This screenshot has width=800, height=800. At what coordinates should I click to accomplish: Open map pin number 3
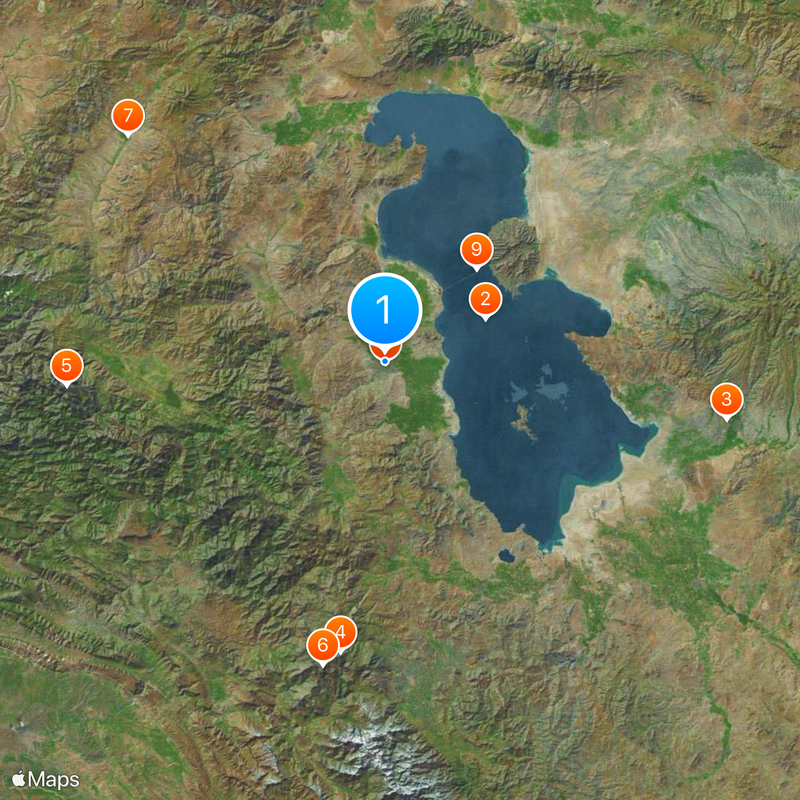[x=726, y=400]
